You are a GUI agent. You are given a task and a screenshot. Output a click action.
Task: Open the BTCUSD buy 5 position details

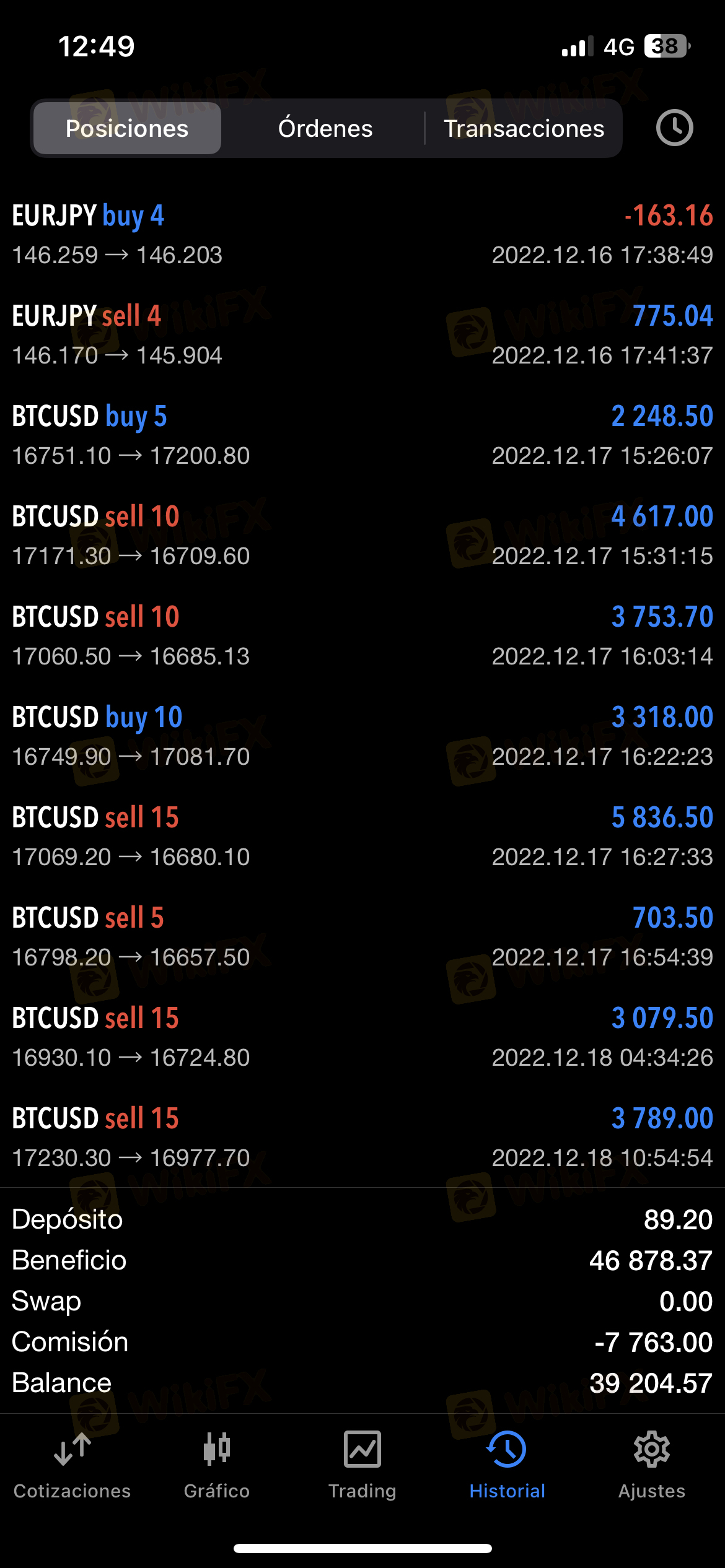point(362,435)
